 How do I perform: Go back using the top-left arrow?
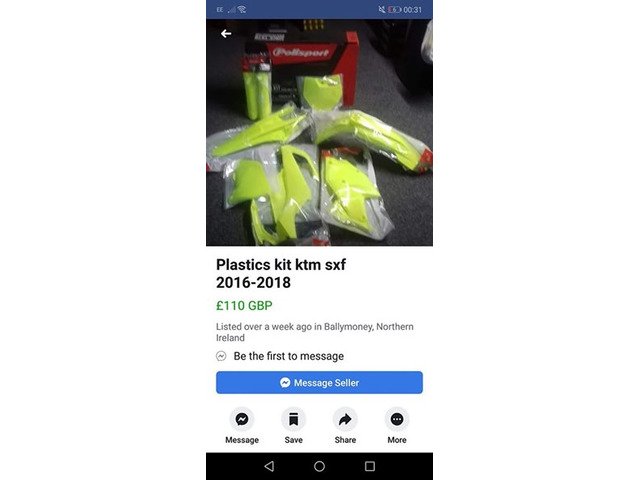(x=226, y=34)
